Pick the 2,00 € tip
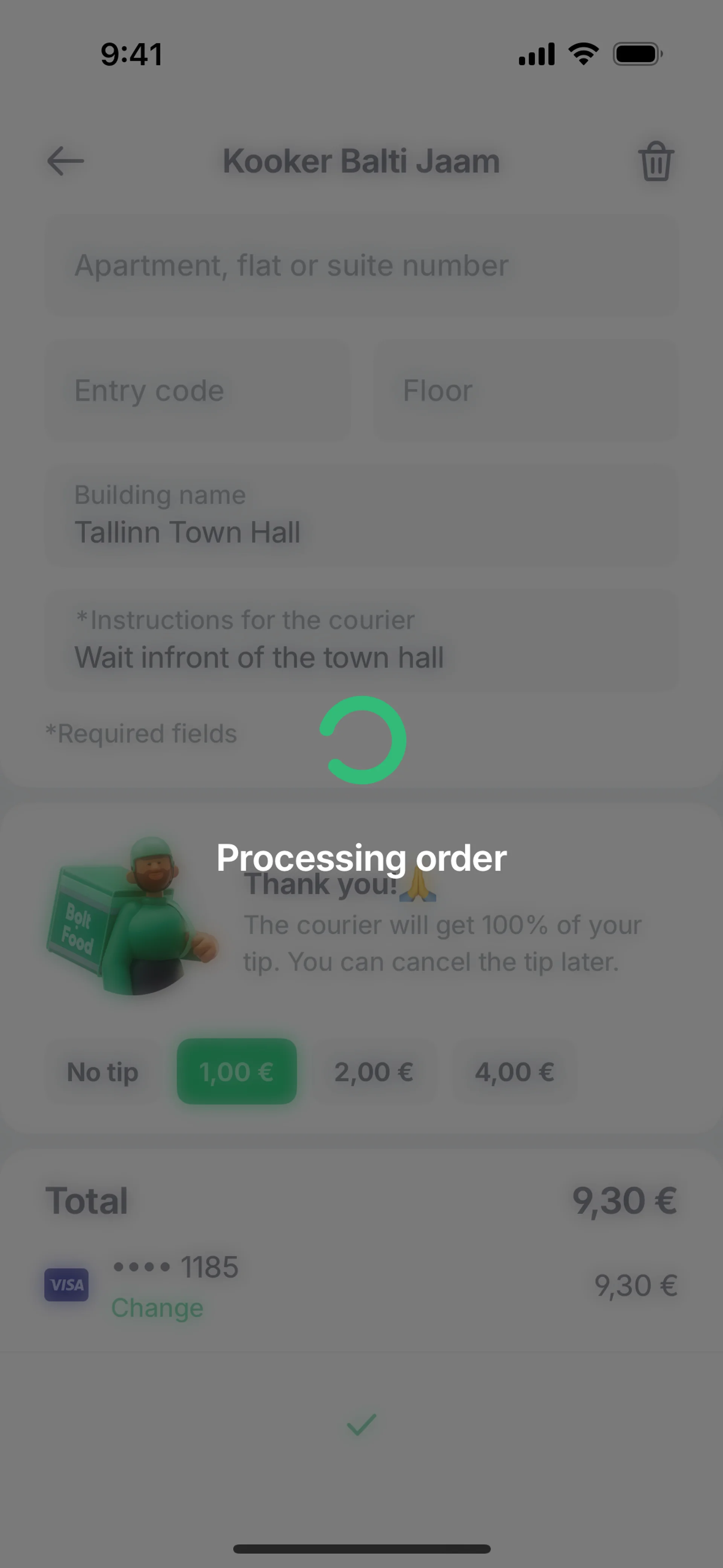This screenshot has width=723, height=1568. coord(374,1072)
